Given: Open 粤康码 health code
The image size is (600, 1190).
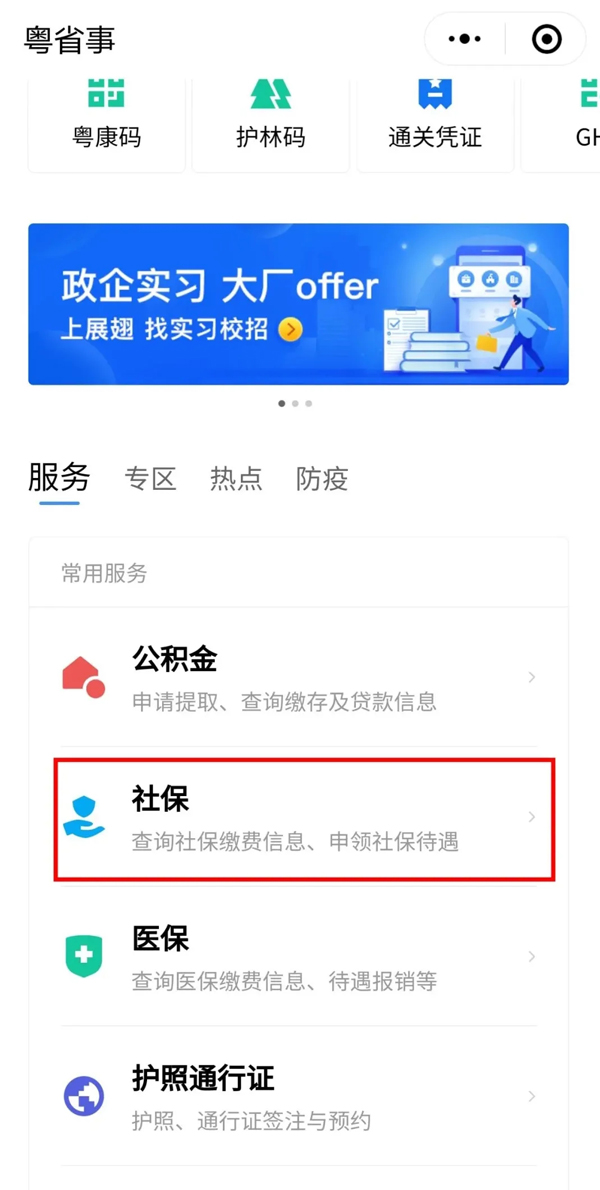Looking at the screenshot, I should 107,120.
